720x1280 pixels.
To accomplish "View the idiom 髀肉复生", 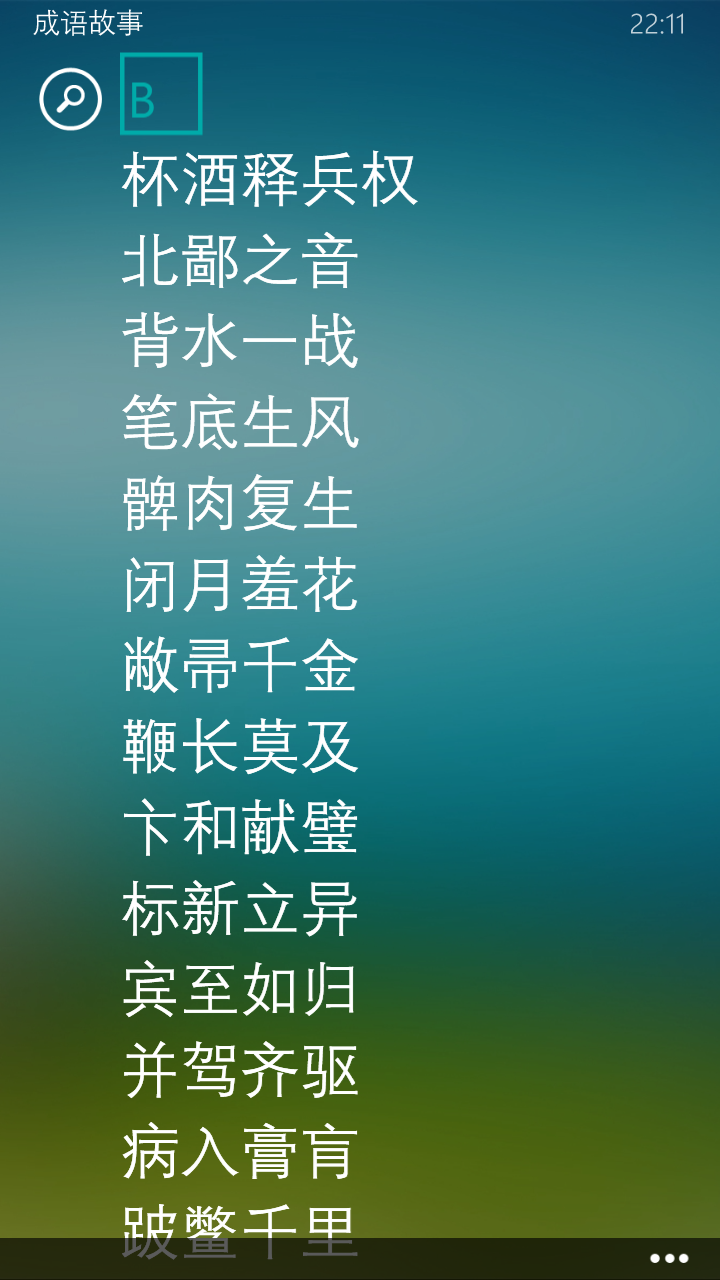I will [x=240, y=504].
